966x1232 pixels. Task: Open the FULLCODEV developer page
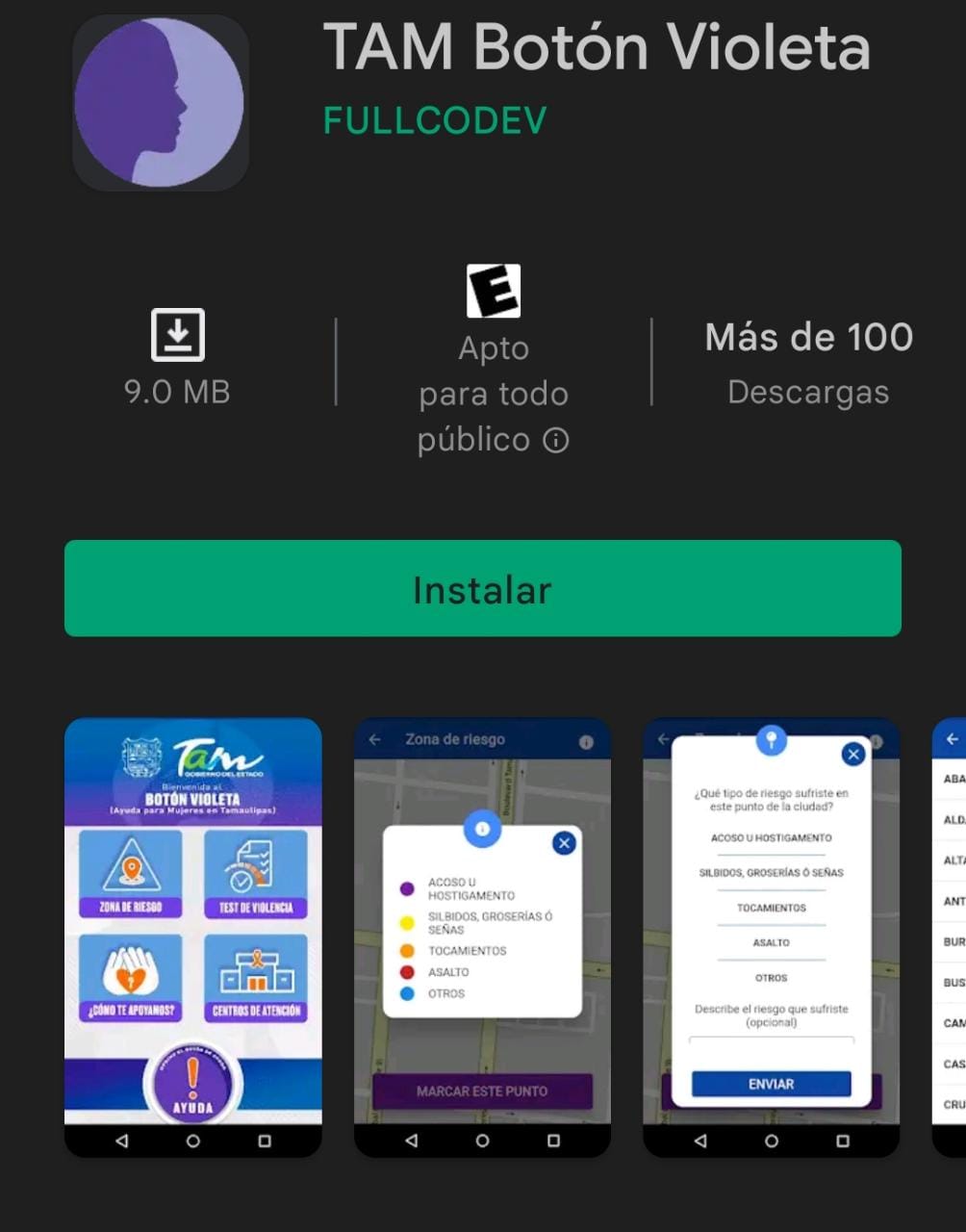pyautogui.click(x=435, y=121)
